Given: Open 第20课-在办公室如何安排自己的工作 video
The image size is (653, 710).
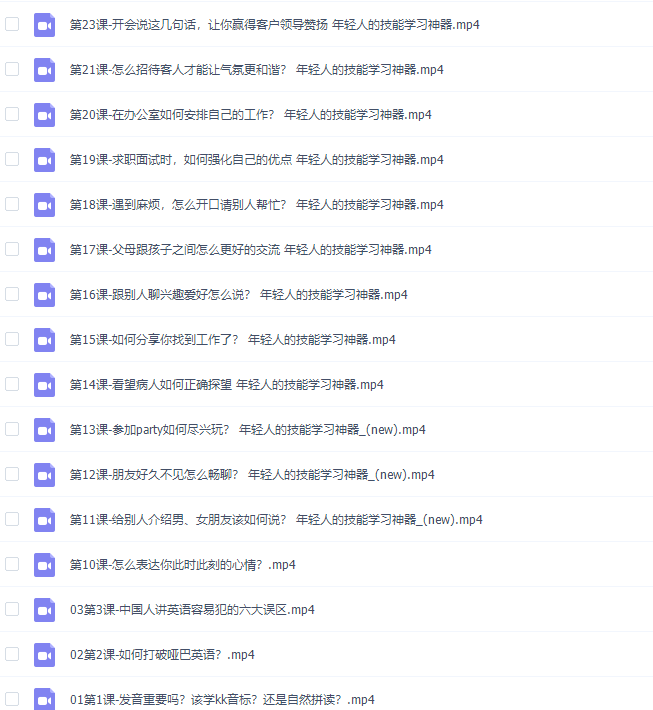Looking at the screenshot, I should 250,114.
